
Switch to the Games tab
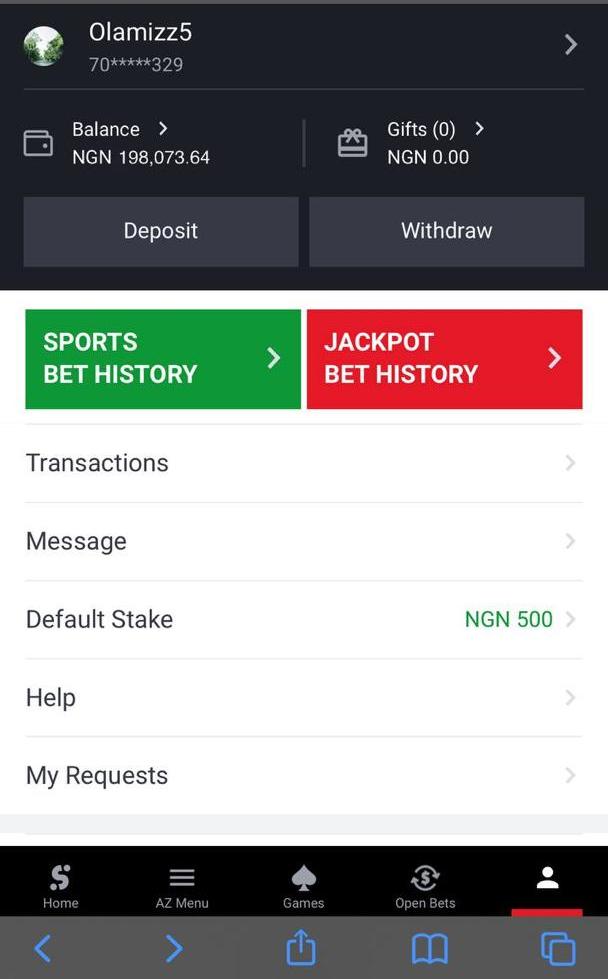(303, 885)
